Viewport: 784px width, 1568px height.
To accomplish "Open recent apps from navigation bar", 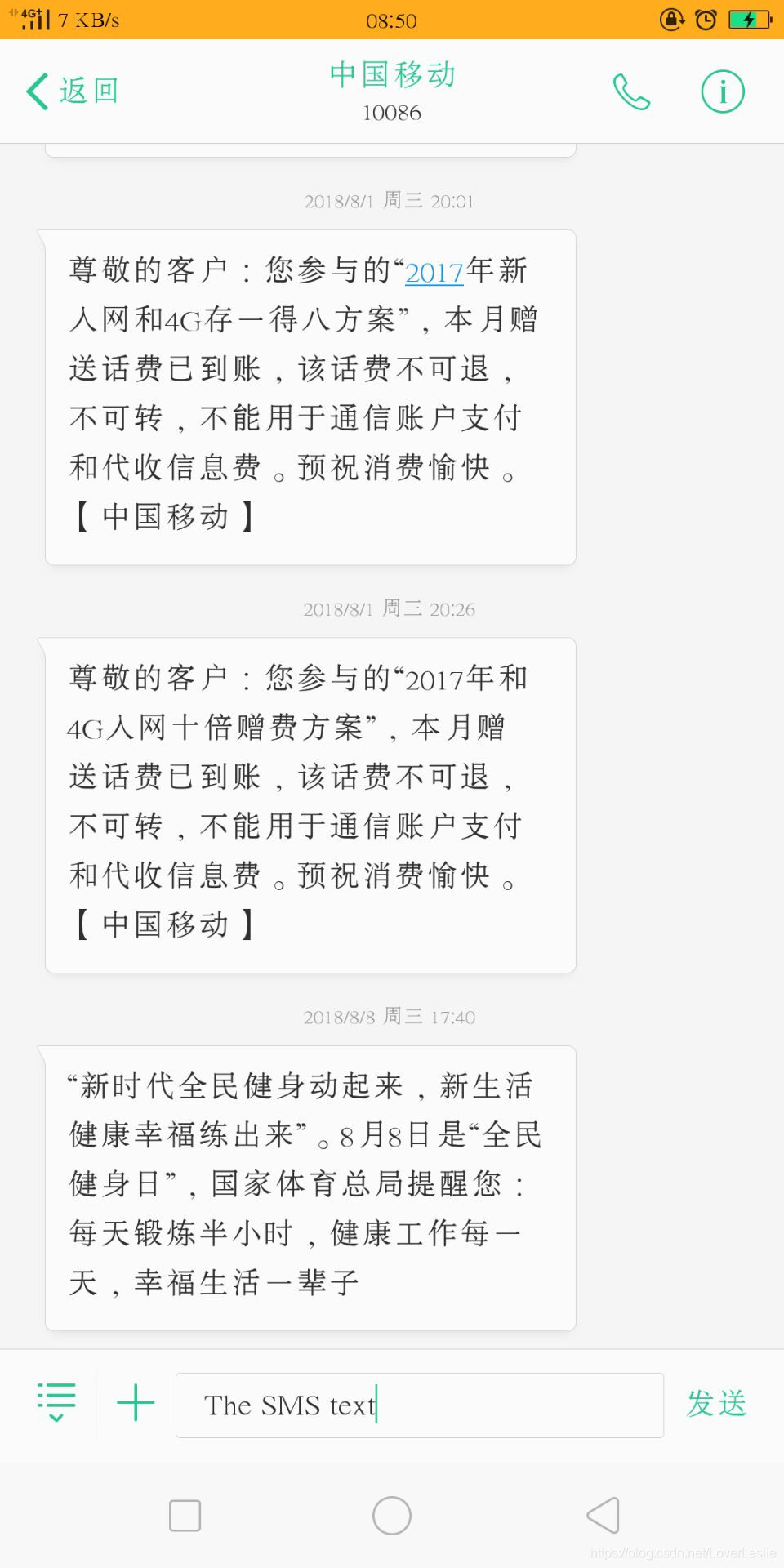I will point(185,1516).
